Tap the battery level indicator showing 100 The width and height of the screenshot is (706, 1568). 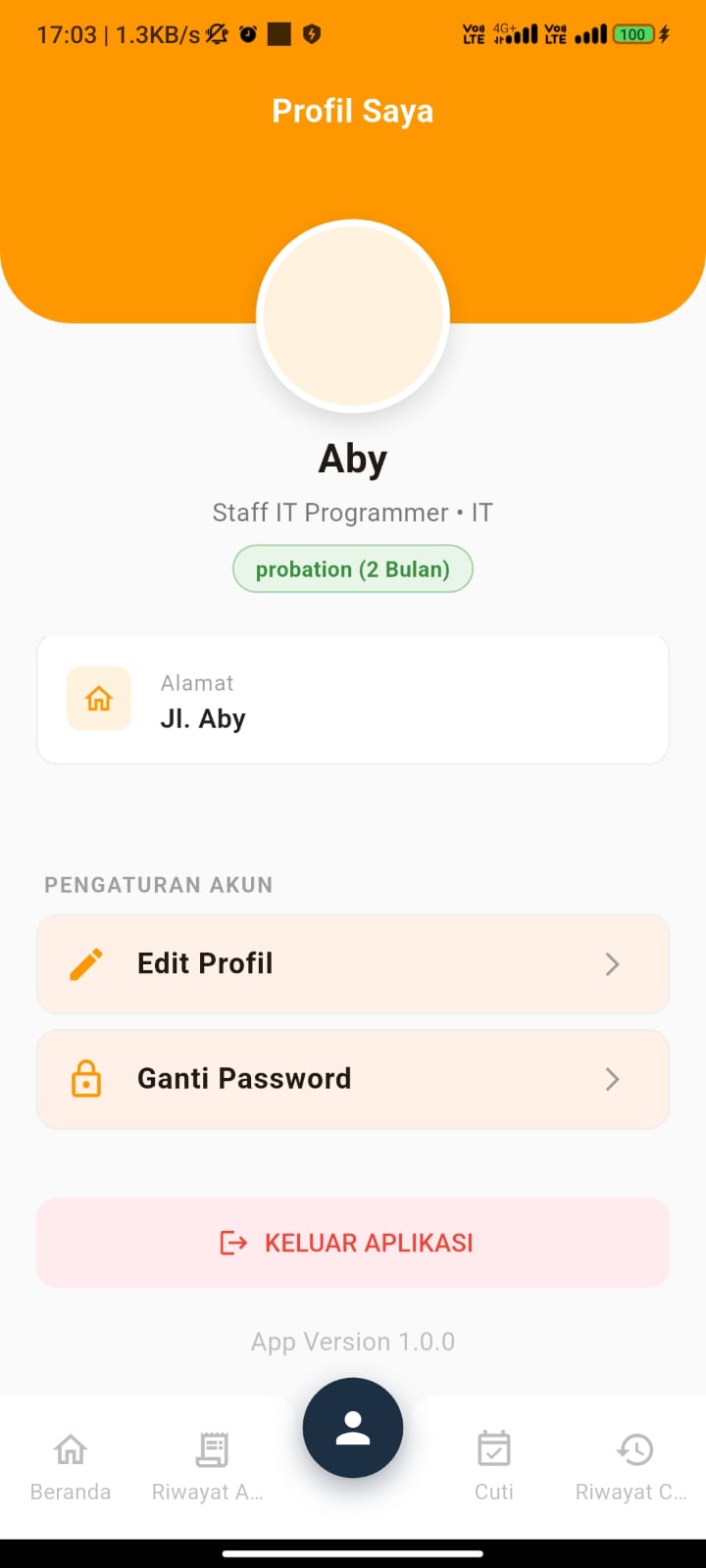pyautogui.click(x=633, y=33)
